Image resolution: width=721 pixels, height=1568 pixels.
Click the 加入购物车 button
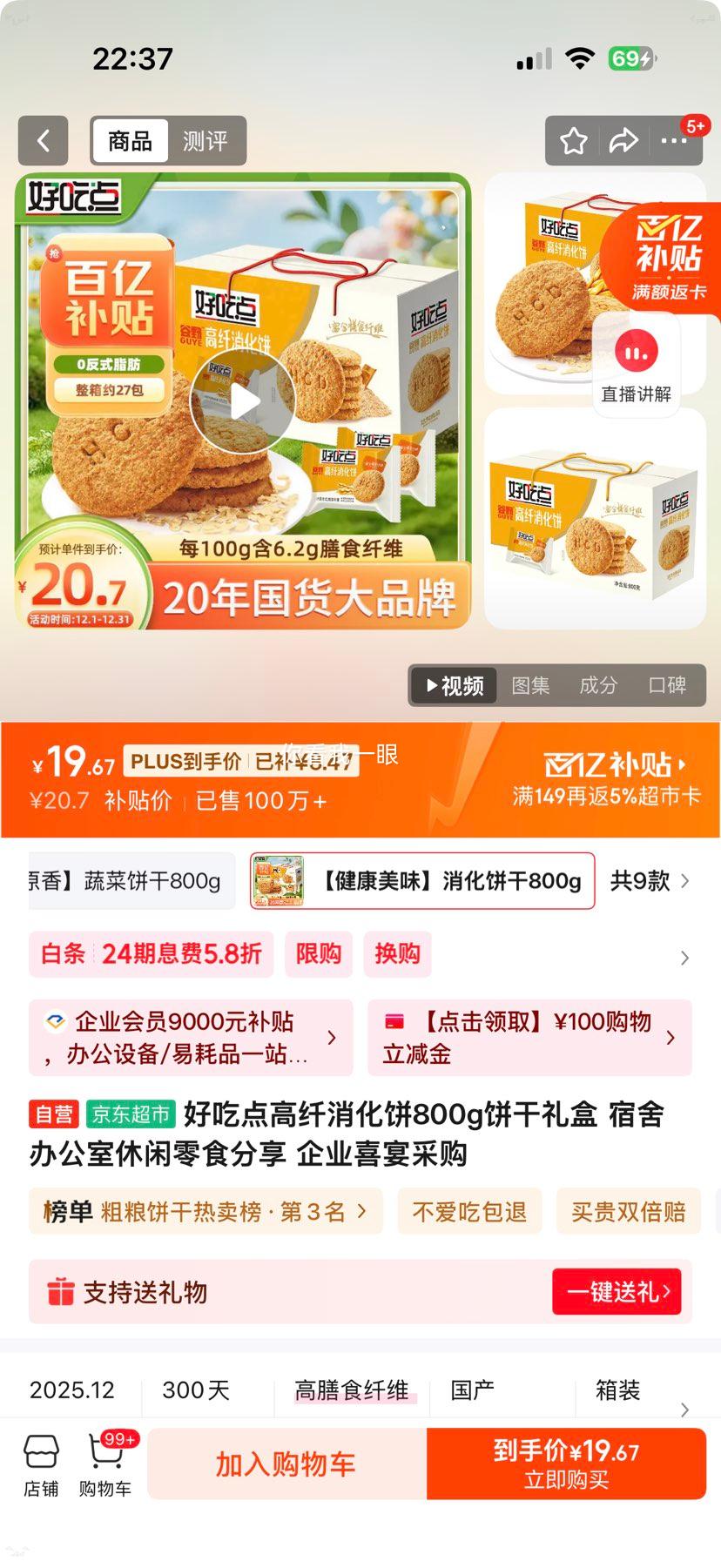tap(285, 1464)
